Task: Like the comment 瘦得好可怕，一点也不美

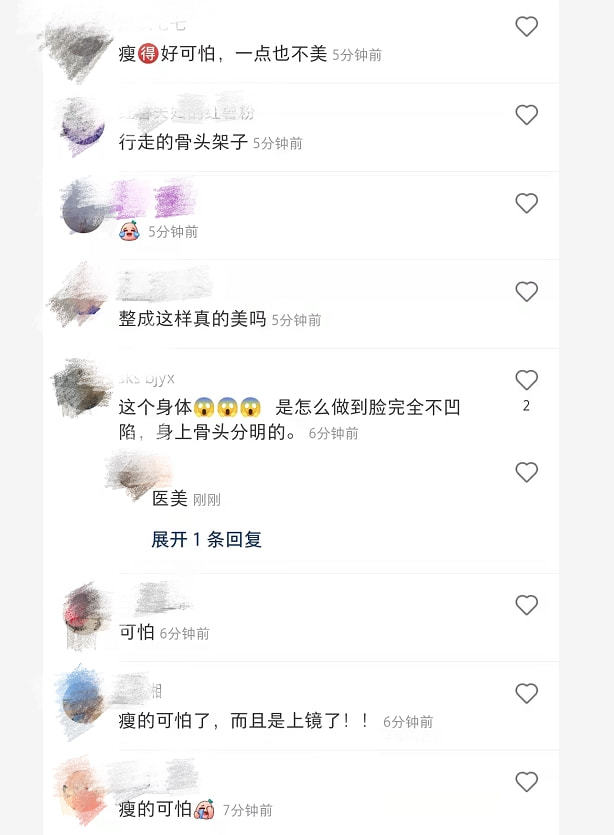Action: pos(526,27)
